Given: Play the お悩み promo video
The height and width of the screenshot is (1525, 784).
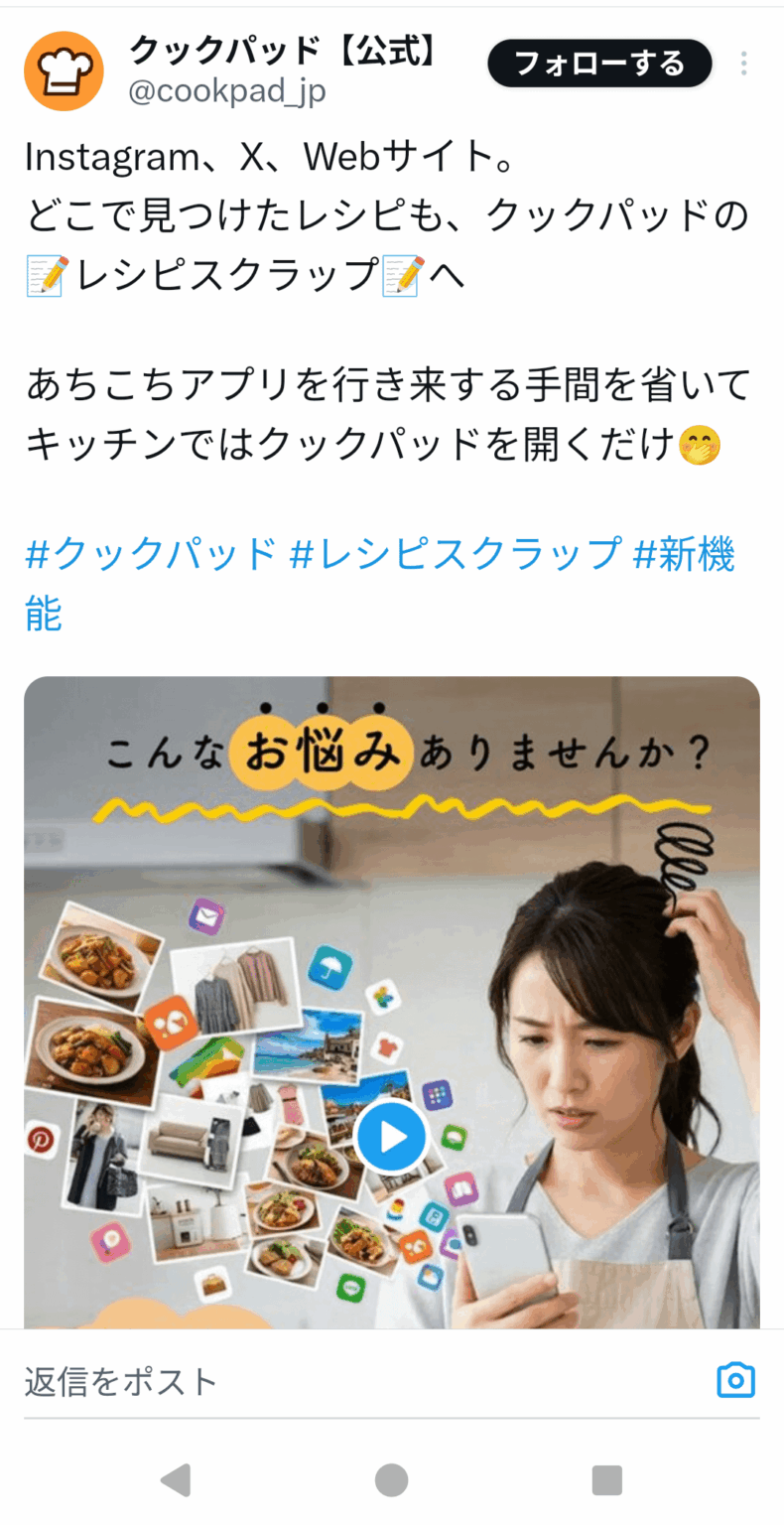Looking at the screenshot, I should point(392,1136).
